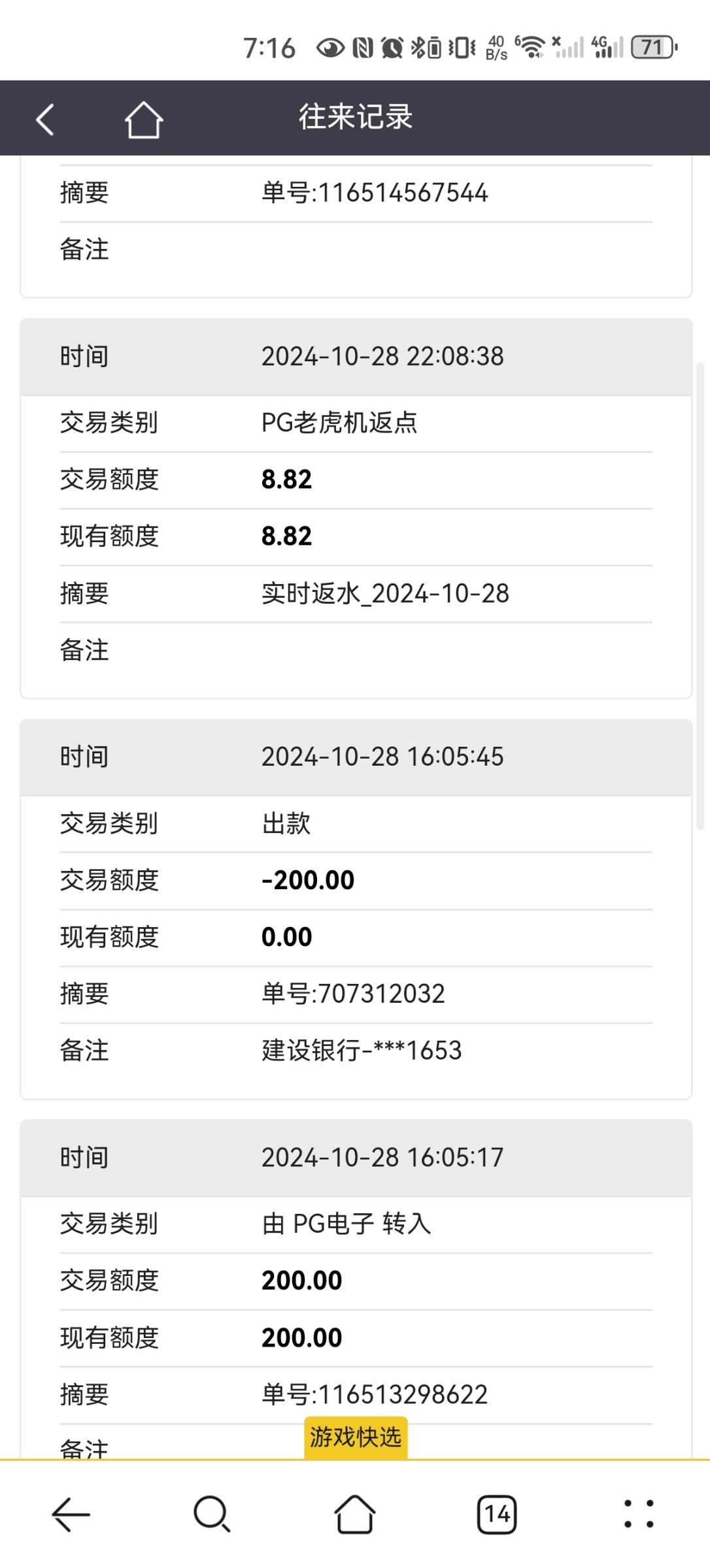The height and width of the screenshot is (1568, 710).
Task: Open the browser search icon
Action: (x=212, y=1514)
